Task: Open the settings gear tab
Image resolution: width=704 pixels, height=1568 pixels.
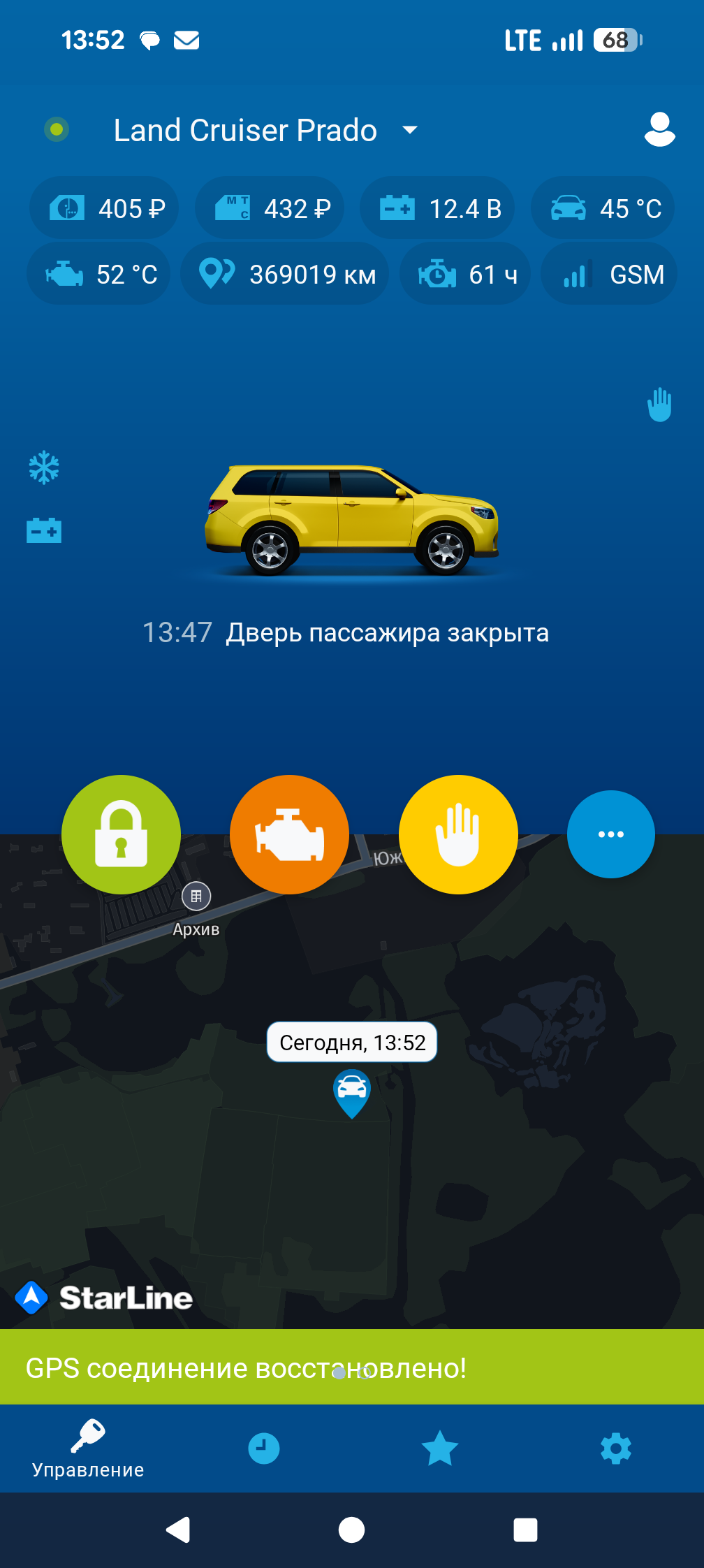Action: pos(615,1448)
